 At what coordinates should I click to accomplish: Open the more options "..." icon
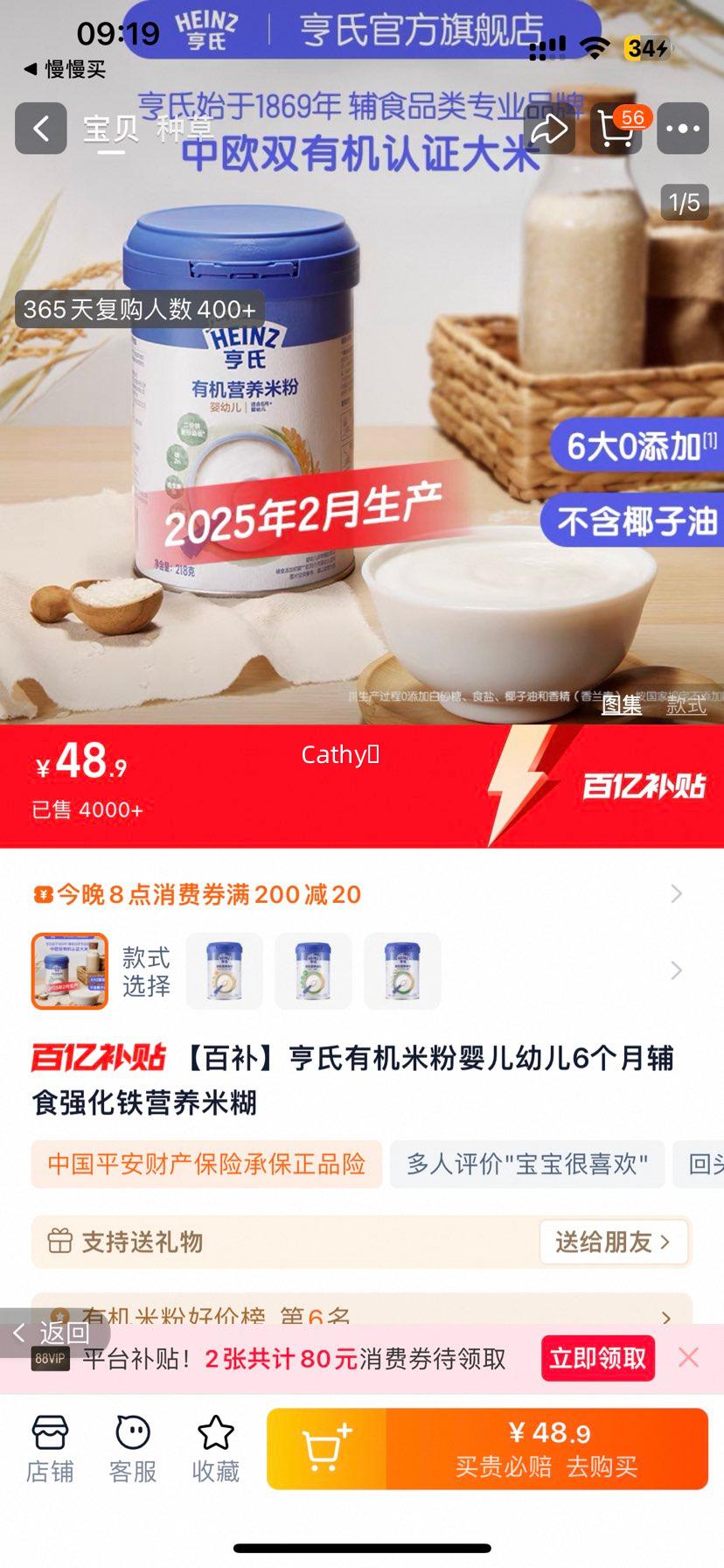tap(683, 128)
